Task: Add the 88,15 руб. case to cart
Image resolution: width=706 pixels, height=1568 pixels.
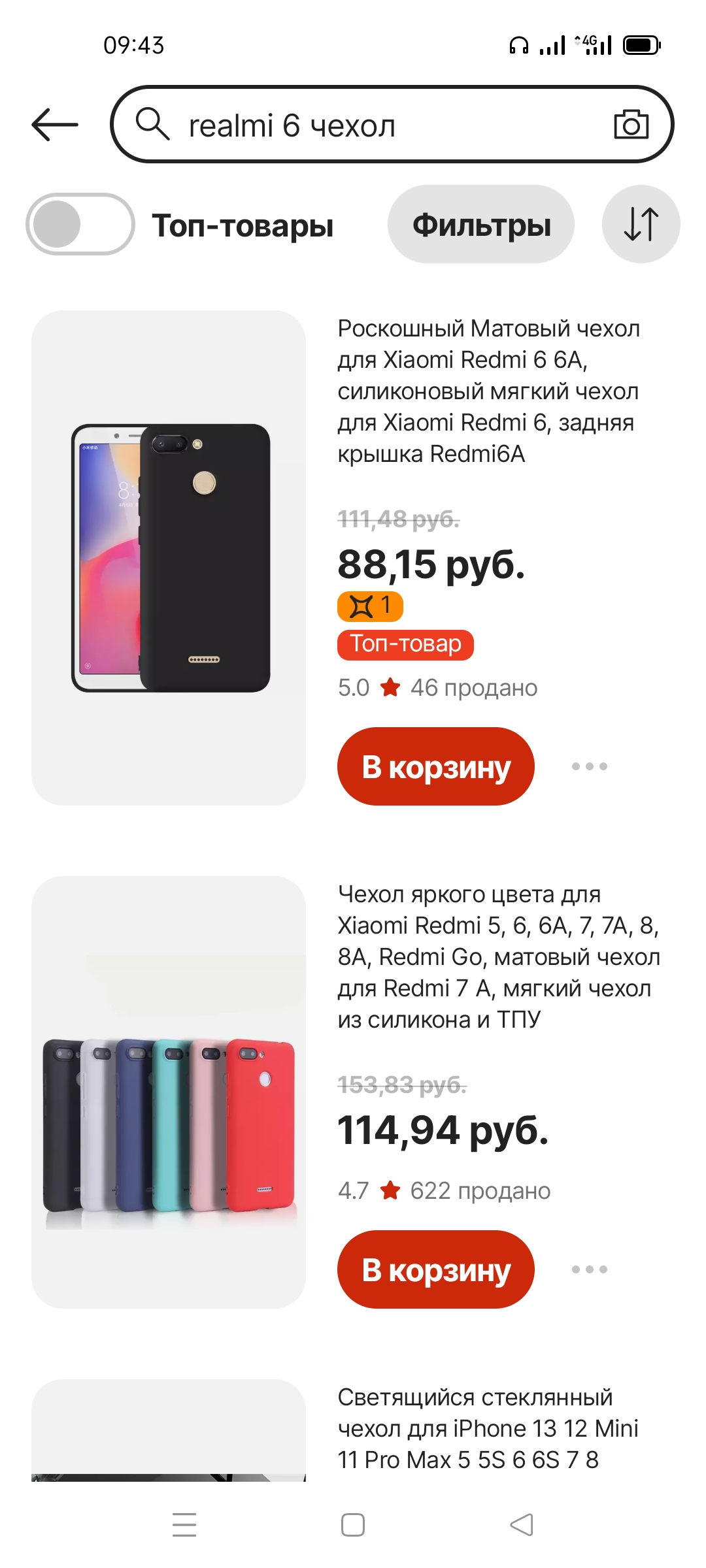Action: [x=435, y=766]
